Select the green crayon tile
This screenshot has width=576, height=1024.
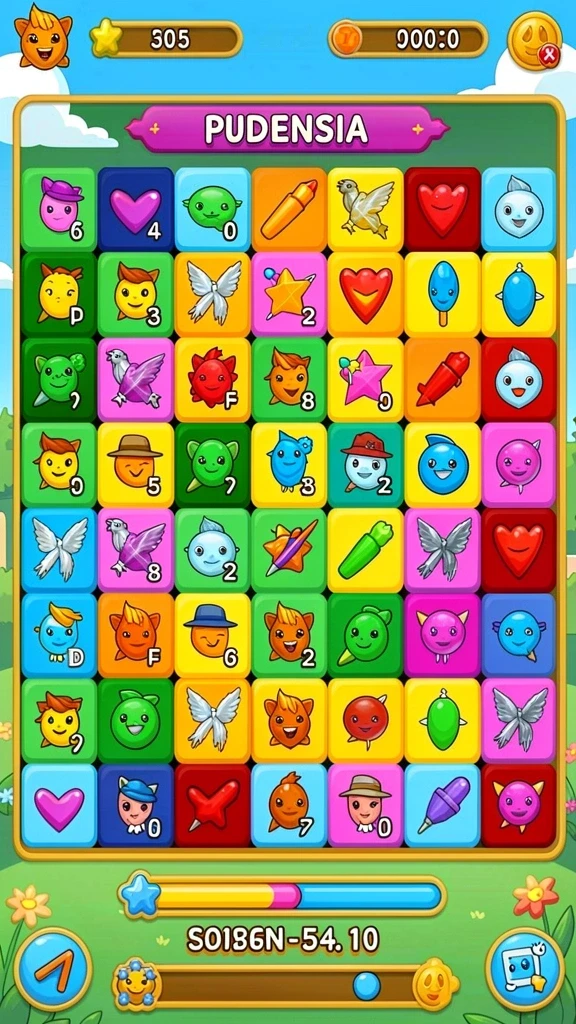tap(365, 551)
